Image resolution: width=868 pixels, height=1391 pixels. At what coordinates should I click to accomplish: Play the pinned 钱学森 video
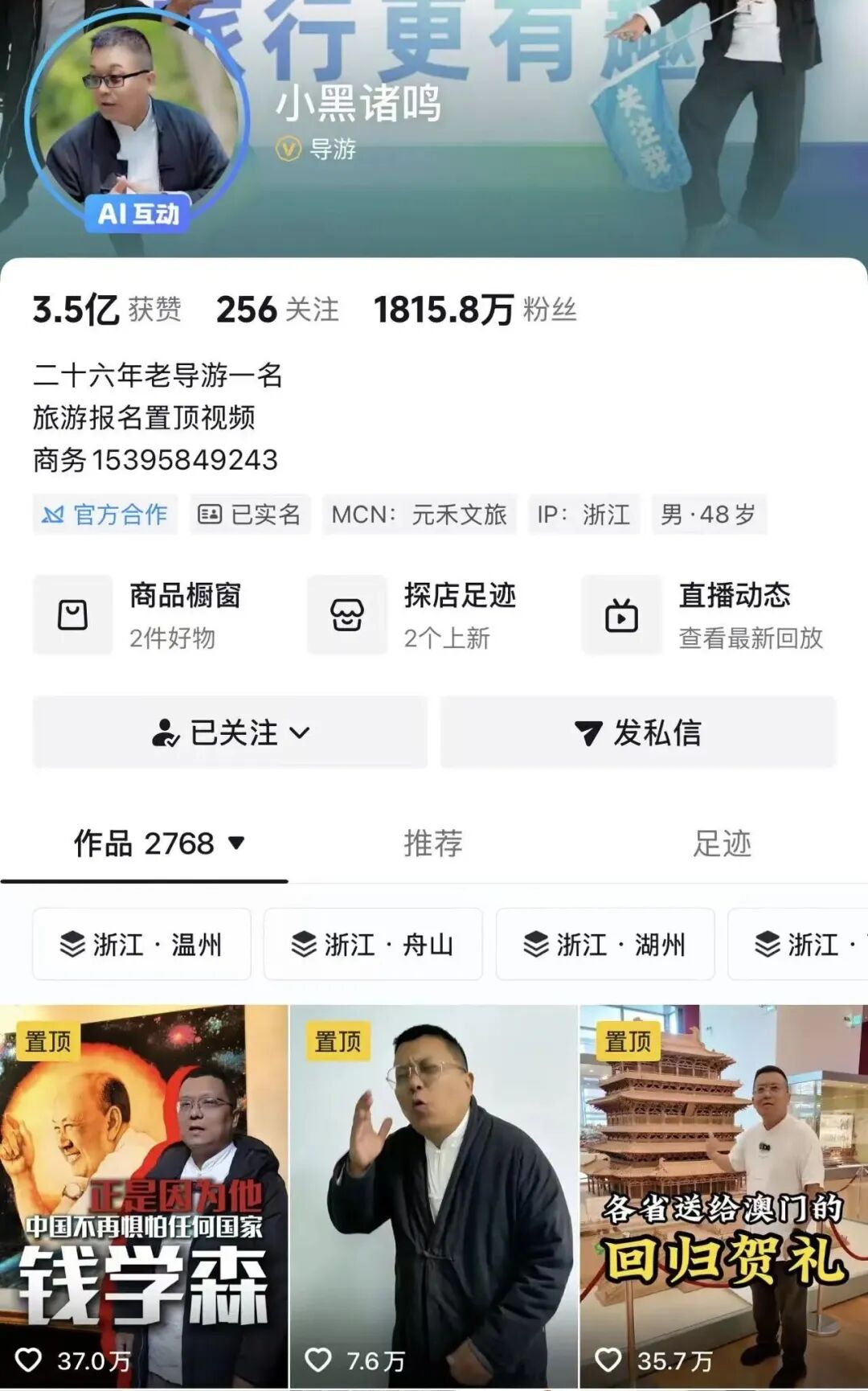click(x=144, y=1196)
